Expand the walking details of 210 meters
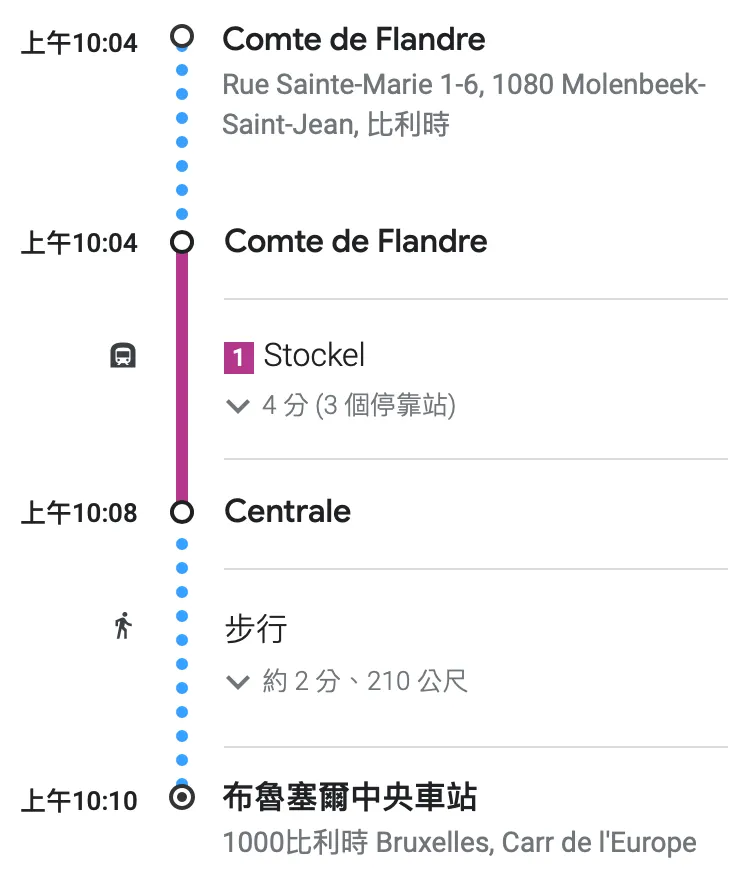This screenshot has width=738, height=878. pos(237,682)
